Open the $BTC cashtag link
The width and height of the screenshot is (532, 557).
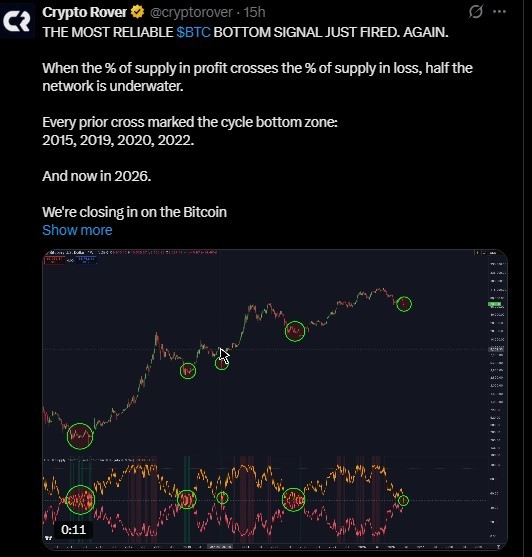click(194, 32)
